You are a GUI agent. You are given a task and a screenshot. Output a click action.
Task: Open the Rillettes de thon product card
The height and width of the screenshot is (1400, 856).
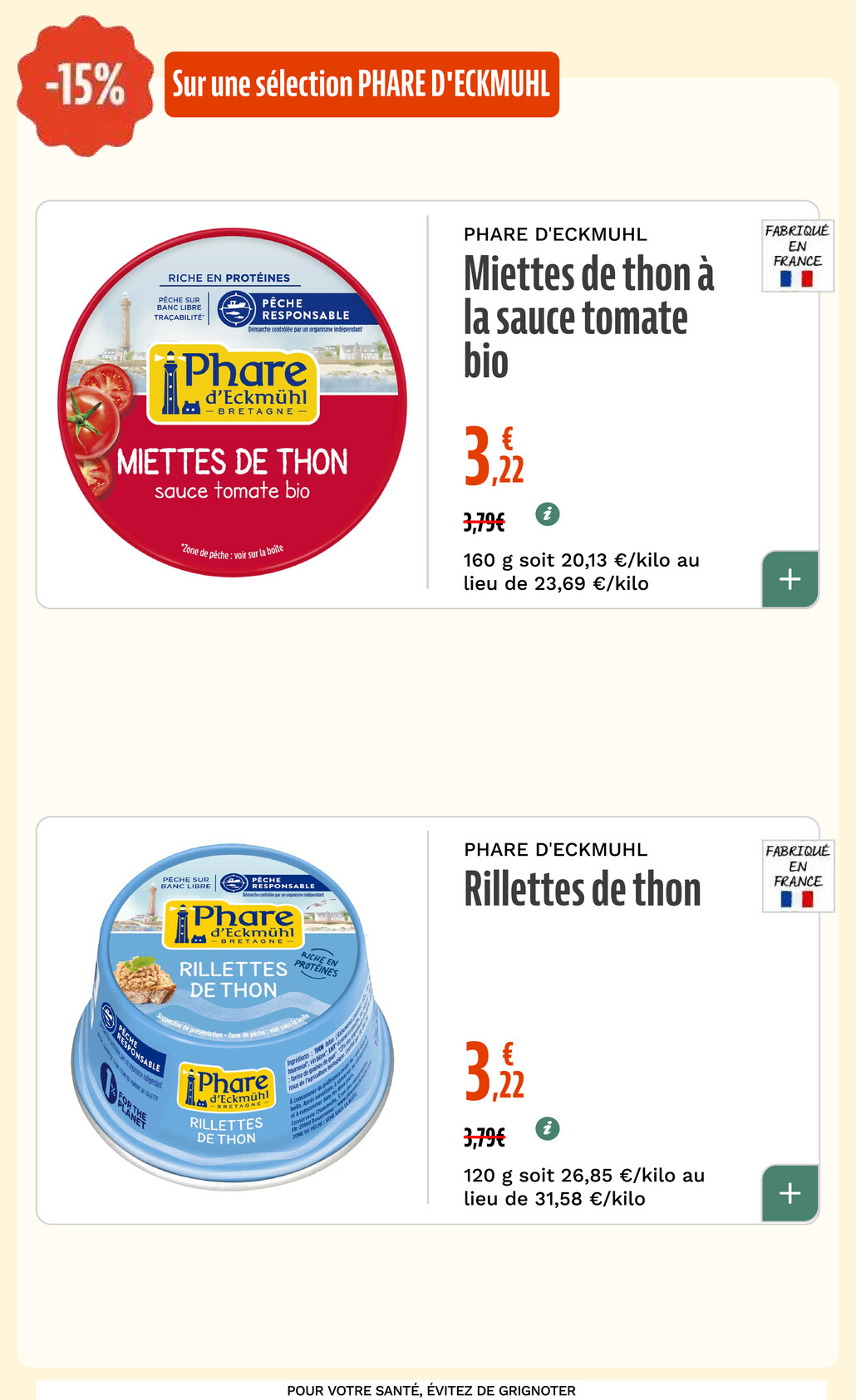pyautogui.click(x=427, y=1020)
